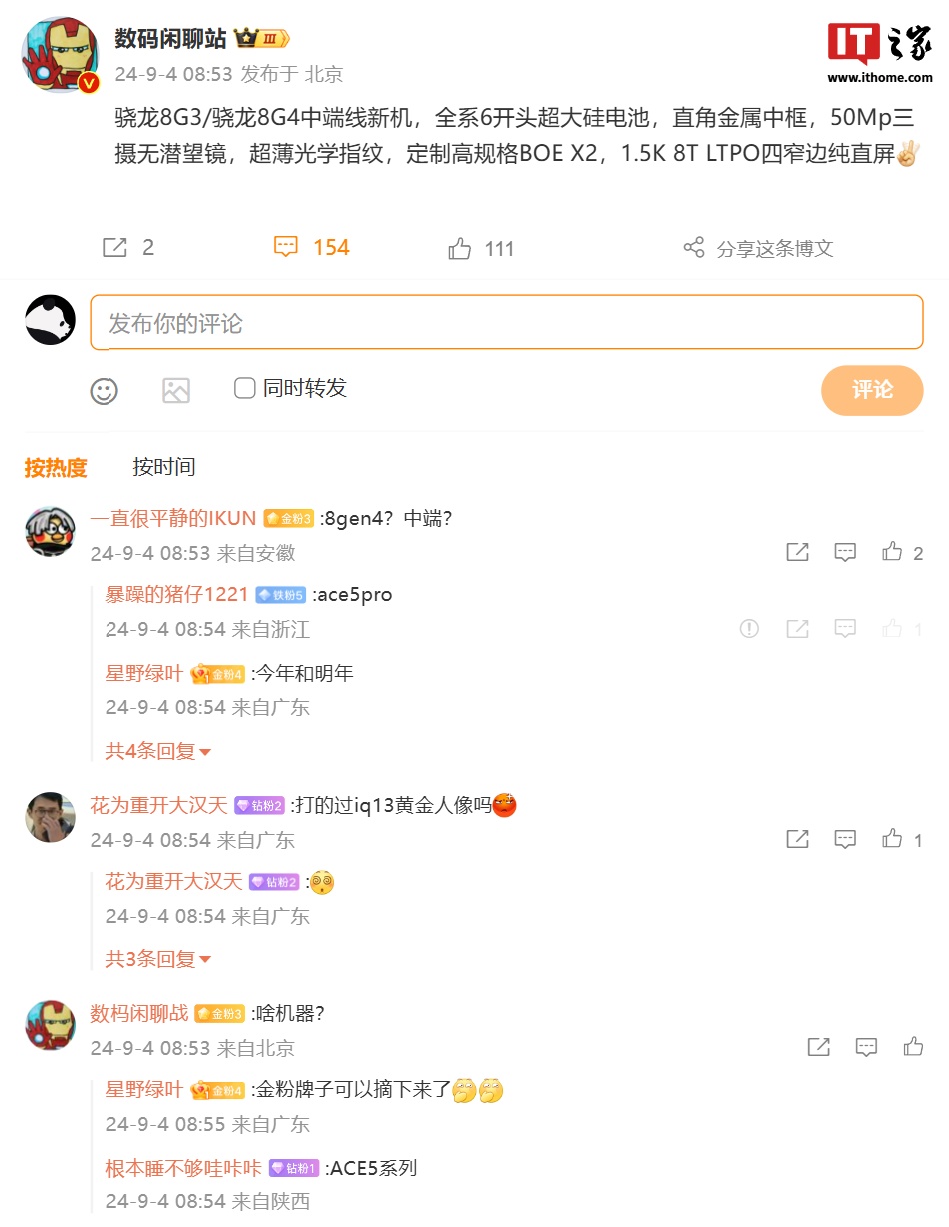The width and height of the screenshot is (949, 1227).
Task: Focus the 发布你的评论 comment field
Action: (x=506, y=323)
